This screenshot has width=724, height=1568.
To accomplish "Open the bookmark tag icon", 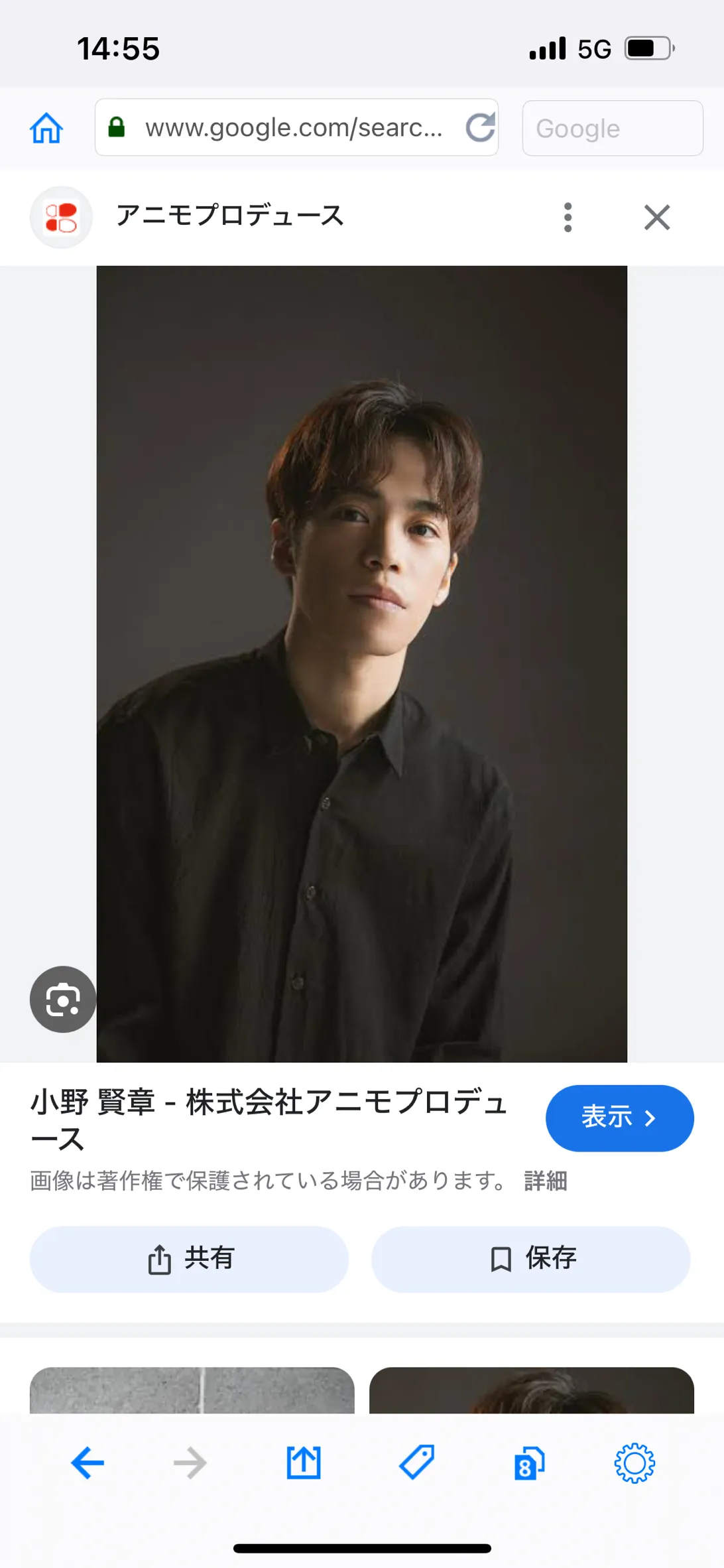I will point(416,1463).
